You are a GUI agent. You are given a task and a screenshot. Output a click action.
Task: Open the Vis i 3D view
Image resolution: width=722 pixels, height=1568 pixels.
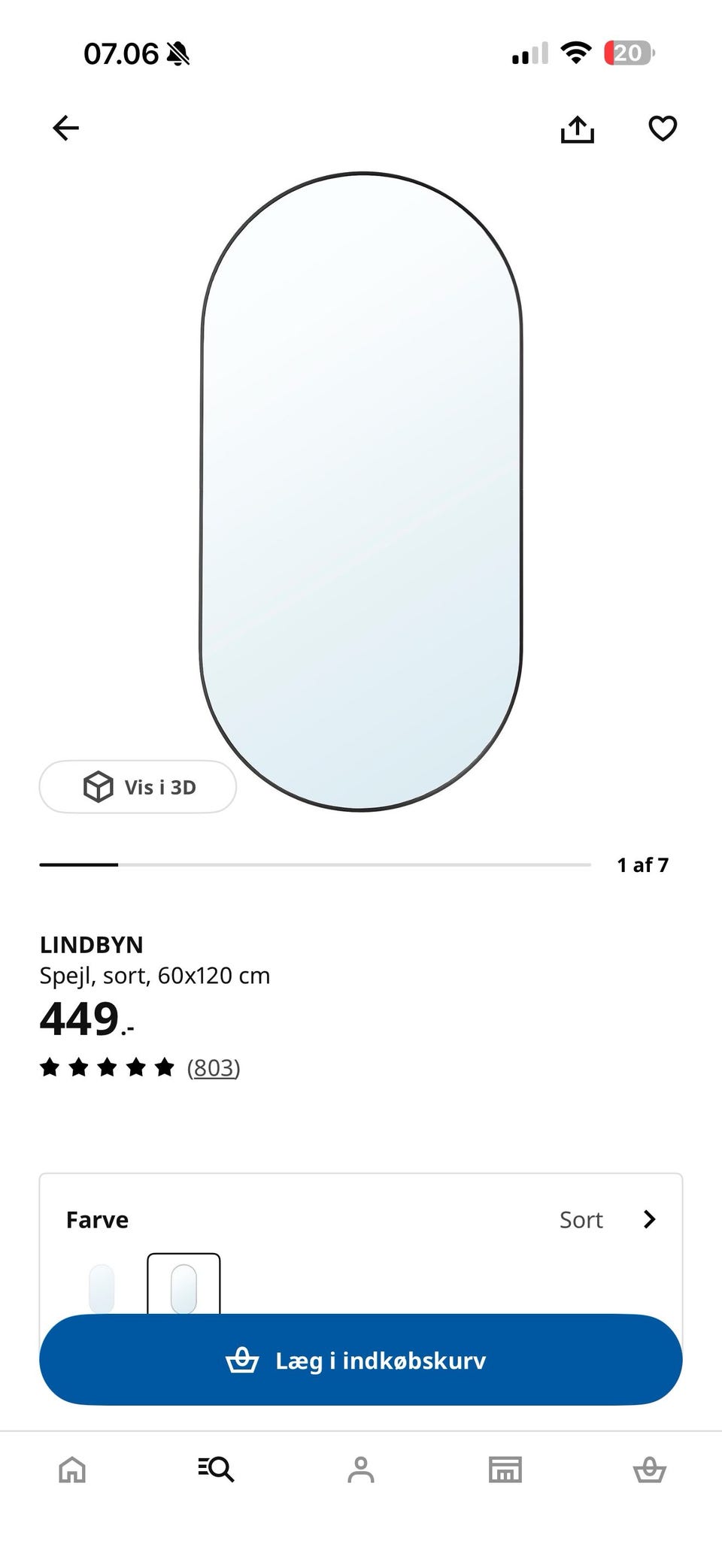coord(138,786)
